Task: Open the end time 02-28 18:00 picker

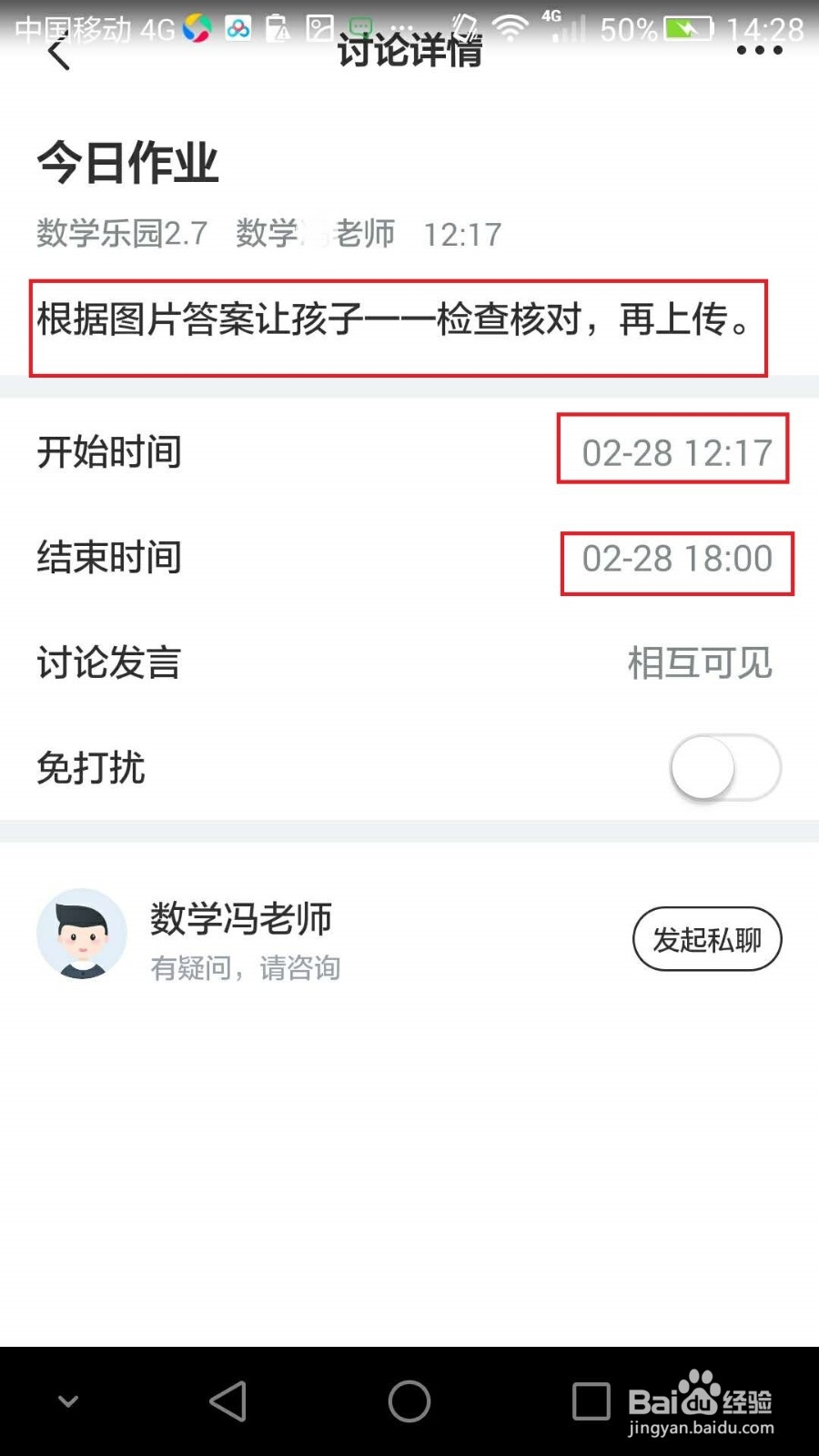Action: pyautogui.click(x=674, y=561)
